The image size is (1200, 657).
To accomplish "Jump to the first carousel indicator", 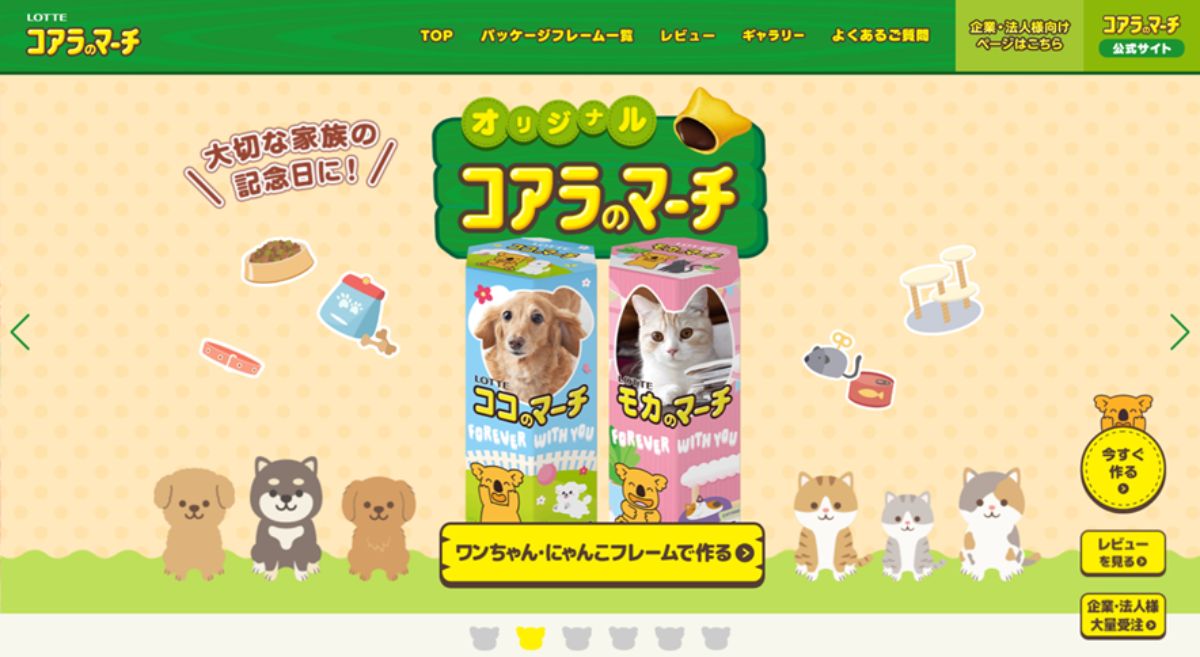I will (484, 637).
